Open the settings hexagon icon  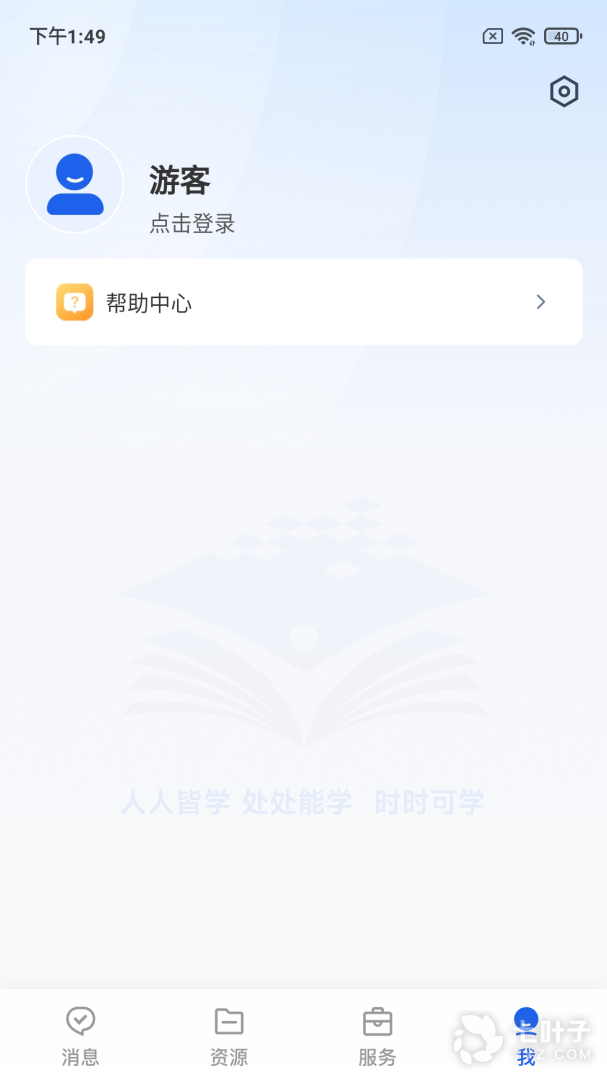[564, 92]
